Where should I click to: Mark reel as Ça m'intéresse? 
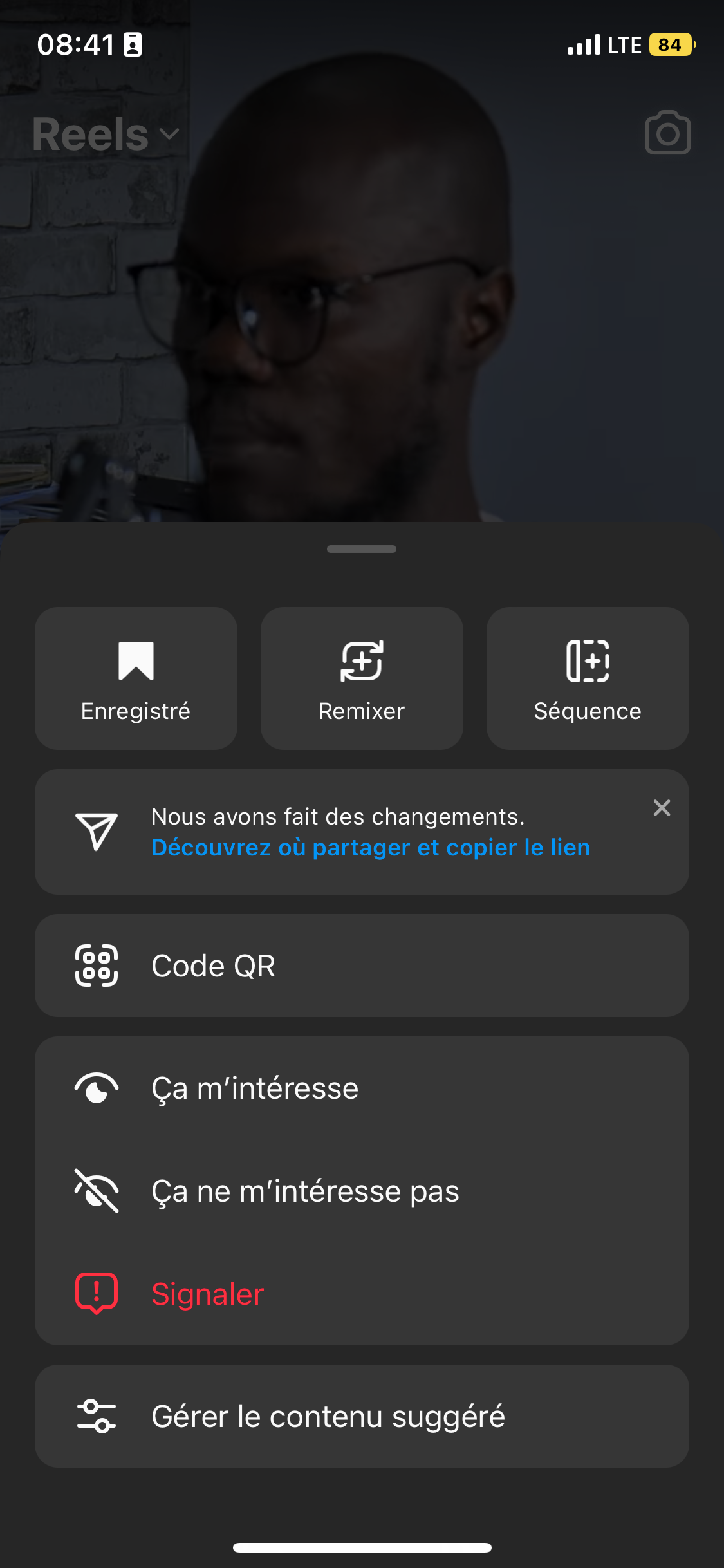(362, 1088)
